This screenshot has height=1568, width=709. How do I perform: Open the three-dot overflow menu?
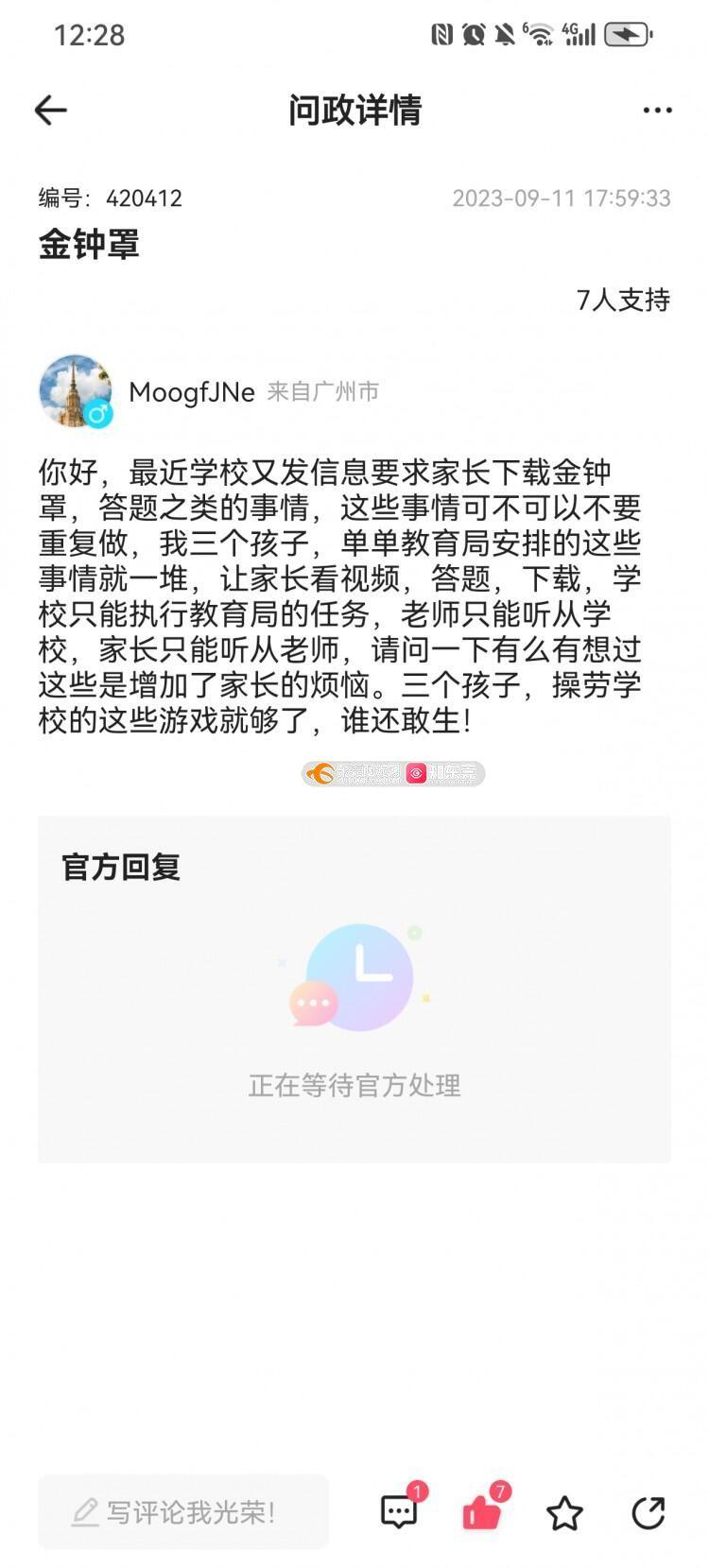click(x=657, y=111)
